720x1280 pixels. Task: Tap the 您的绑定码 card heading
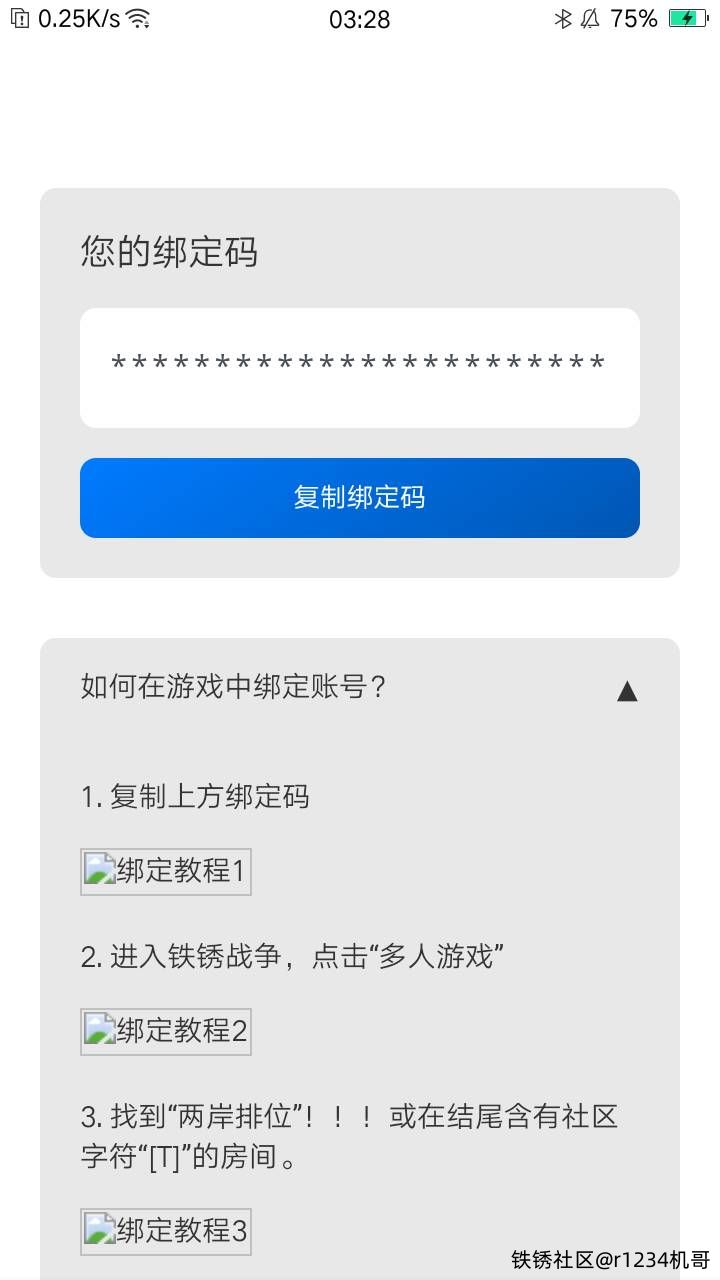(x=168, y=253)
